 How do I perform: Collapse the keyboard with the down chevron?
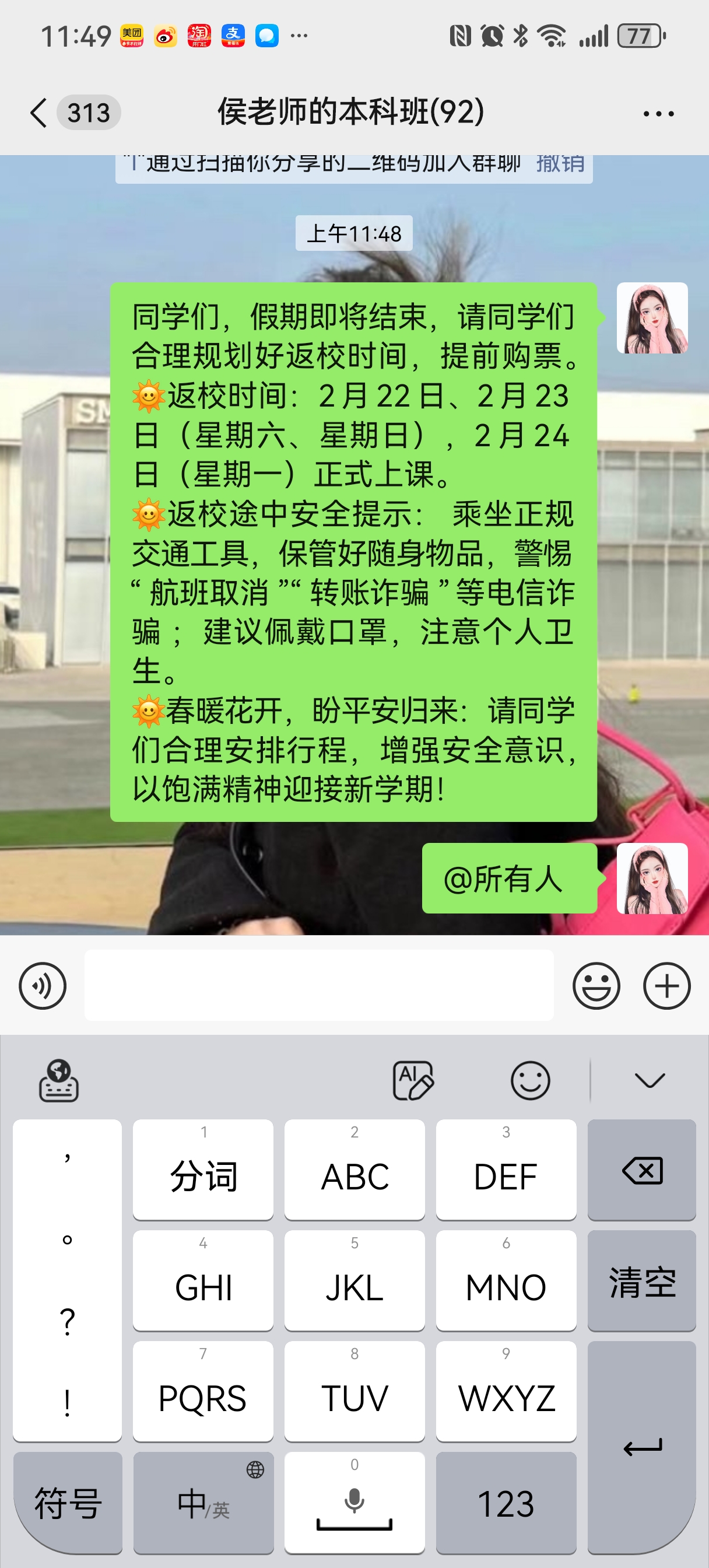pos(650,1080)
